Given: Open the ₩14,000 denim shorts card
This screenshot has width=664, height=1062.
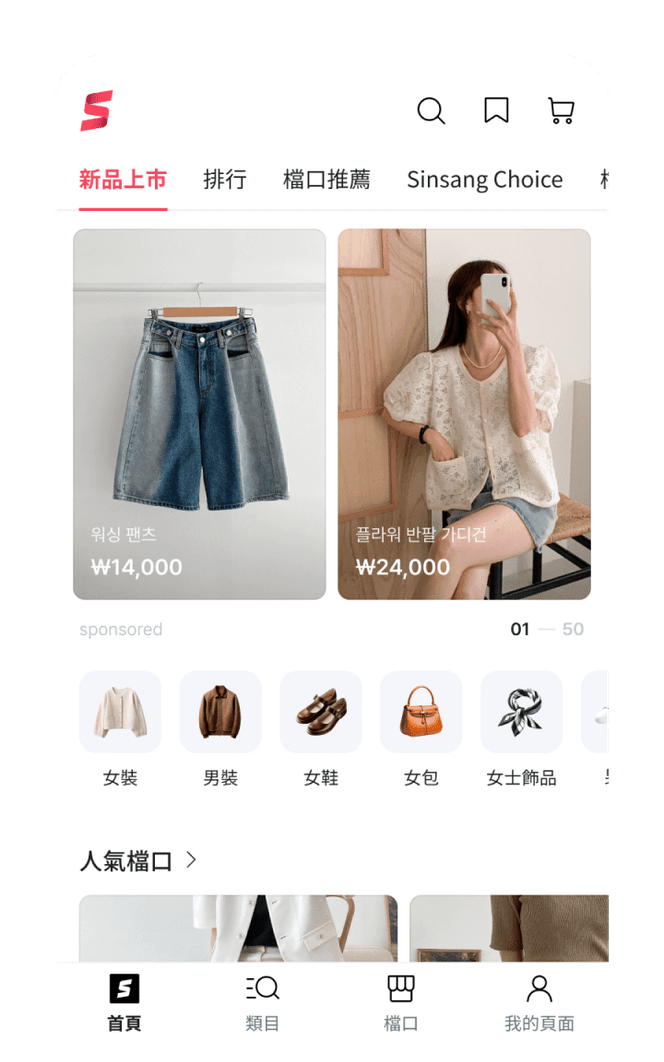Looking at the screenshot, I should (199, 414).
